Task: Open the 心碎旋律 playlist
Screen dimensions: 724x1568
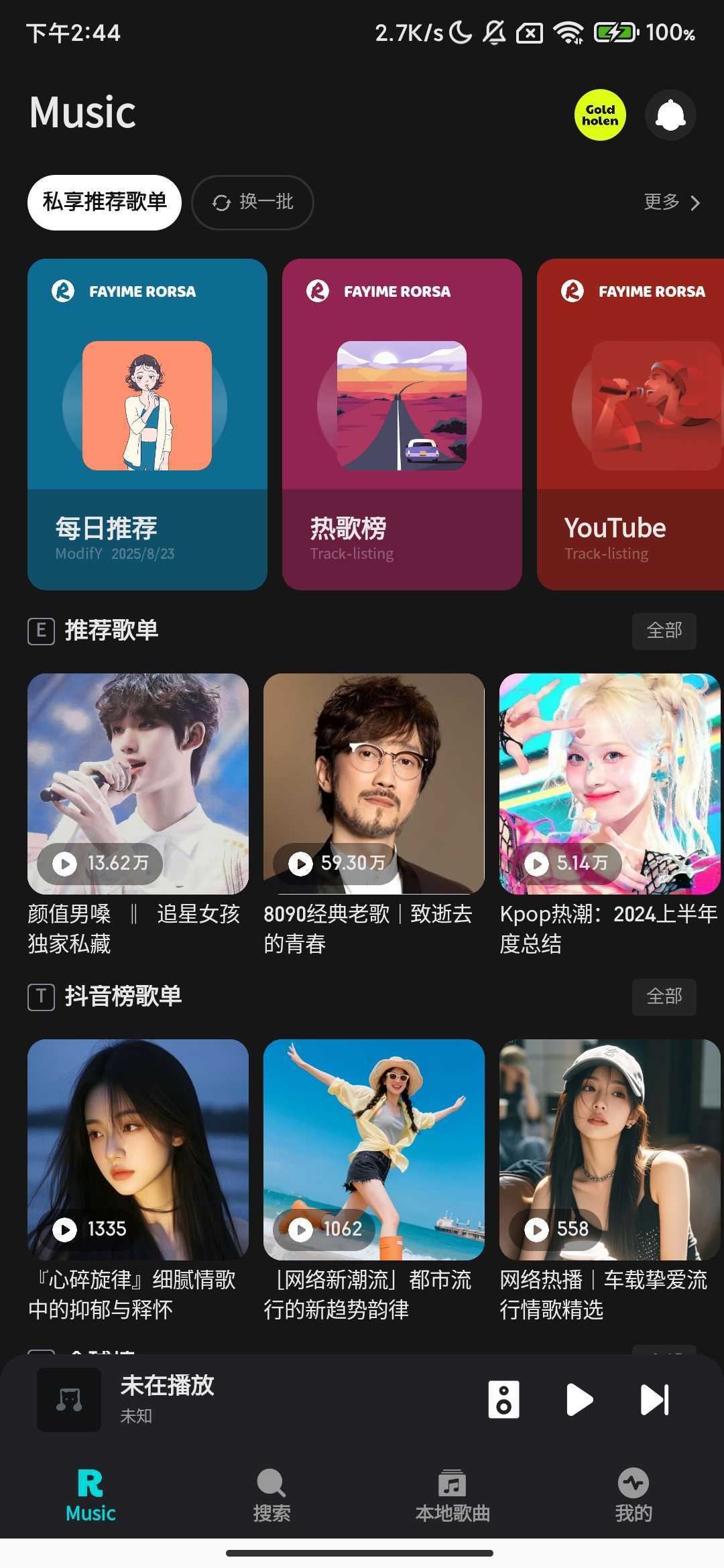Action: 138,1149
